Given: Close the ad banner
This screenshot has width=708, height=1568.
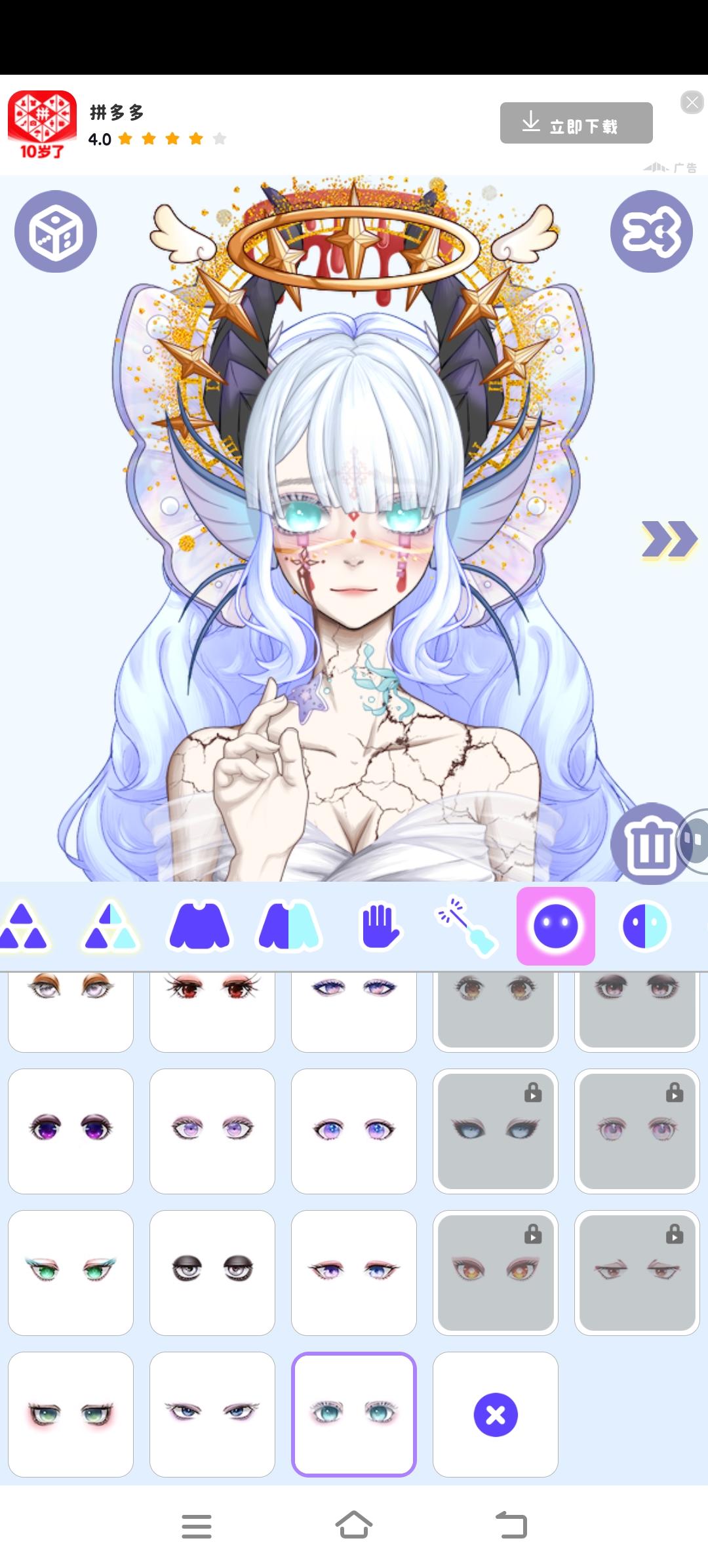Looking at the screenshot, I should tap(692, 102).
